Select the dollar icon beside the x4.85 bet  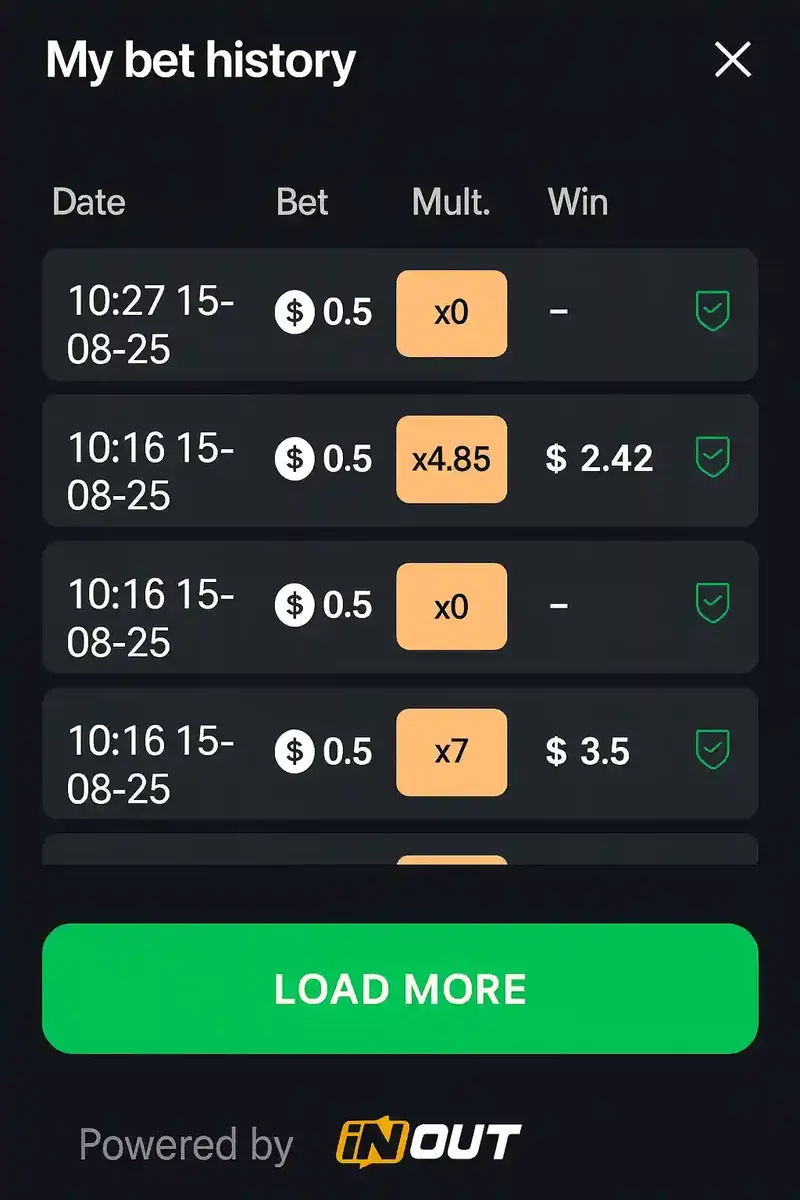[293, 459]
